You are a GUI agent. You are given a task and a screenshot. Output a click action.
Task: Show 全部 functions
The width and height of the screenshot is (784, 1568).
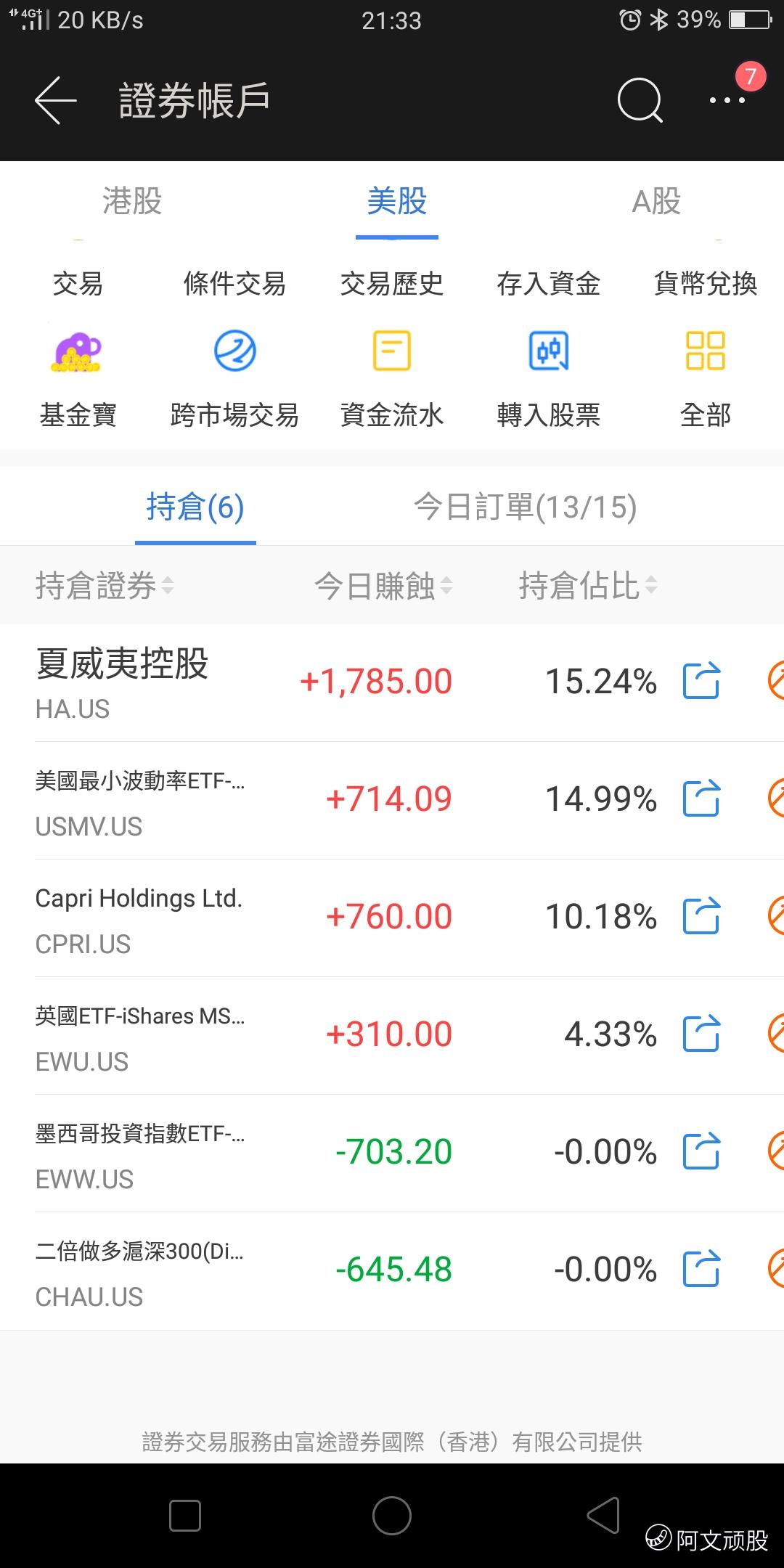705,377
